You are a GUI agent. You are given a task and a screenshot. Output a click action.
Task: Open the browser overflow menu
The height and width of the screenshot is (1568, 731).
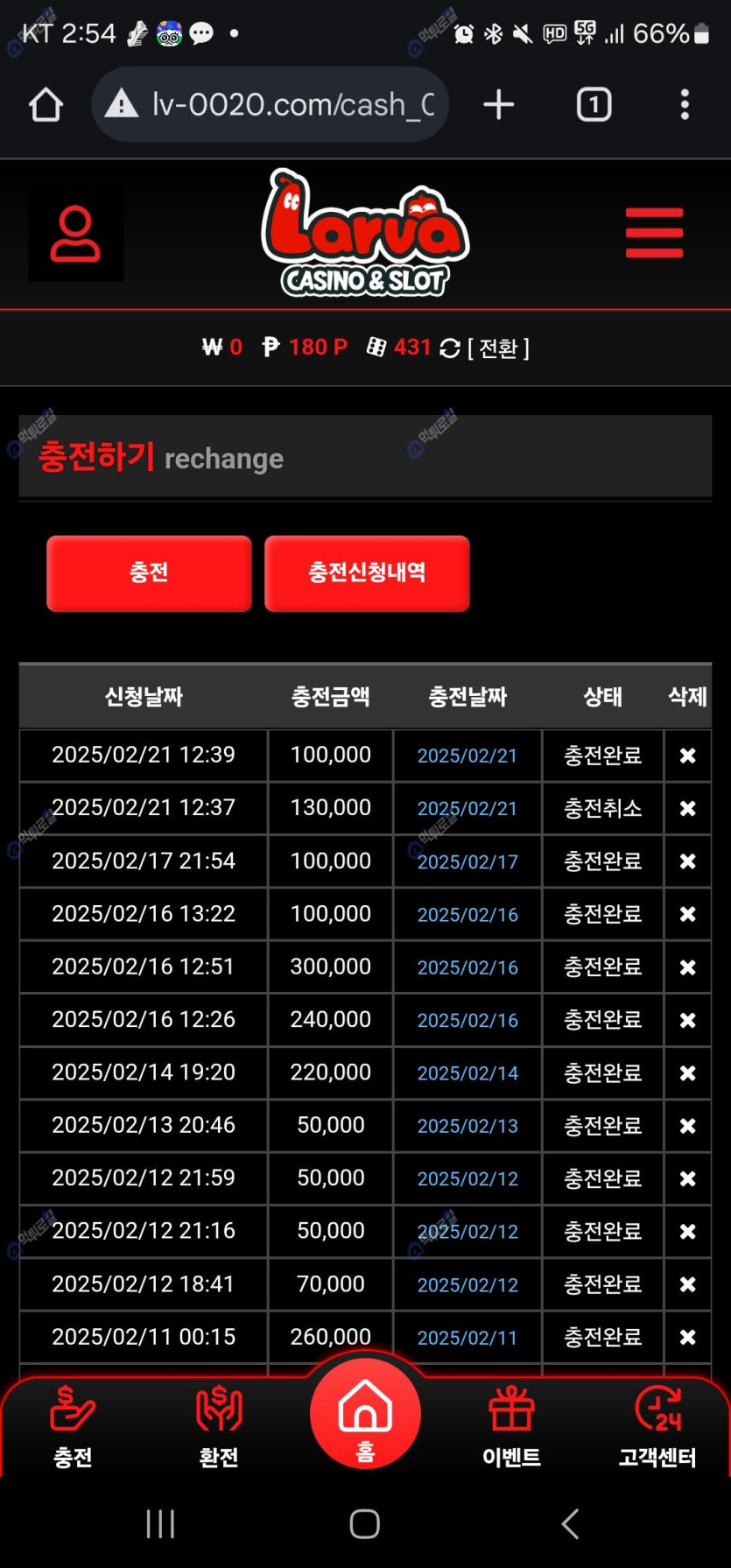click(685, 105)
